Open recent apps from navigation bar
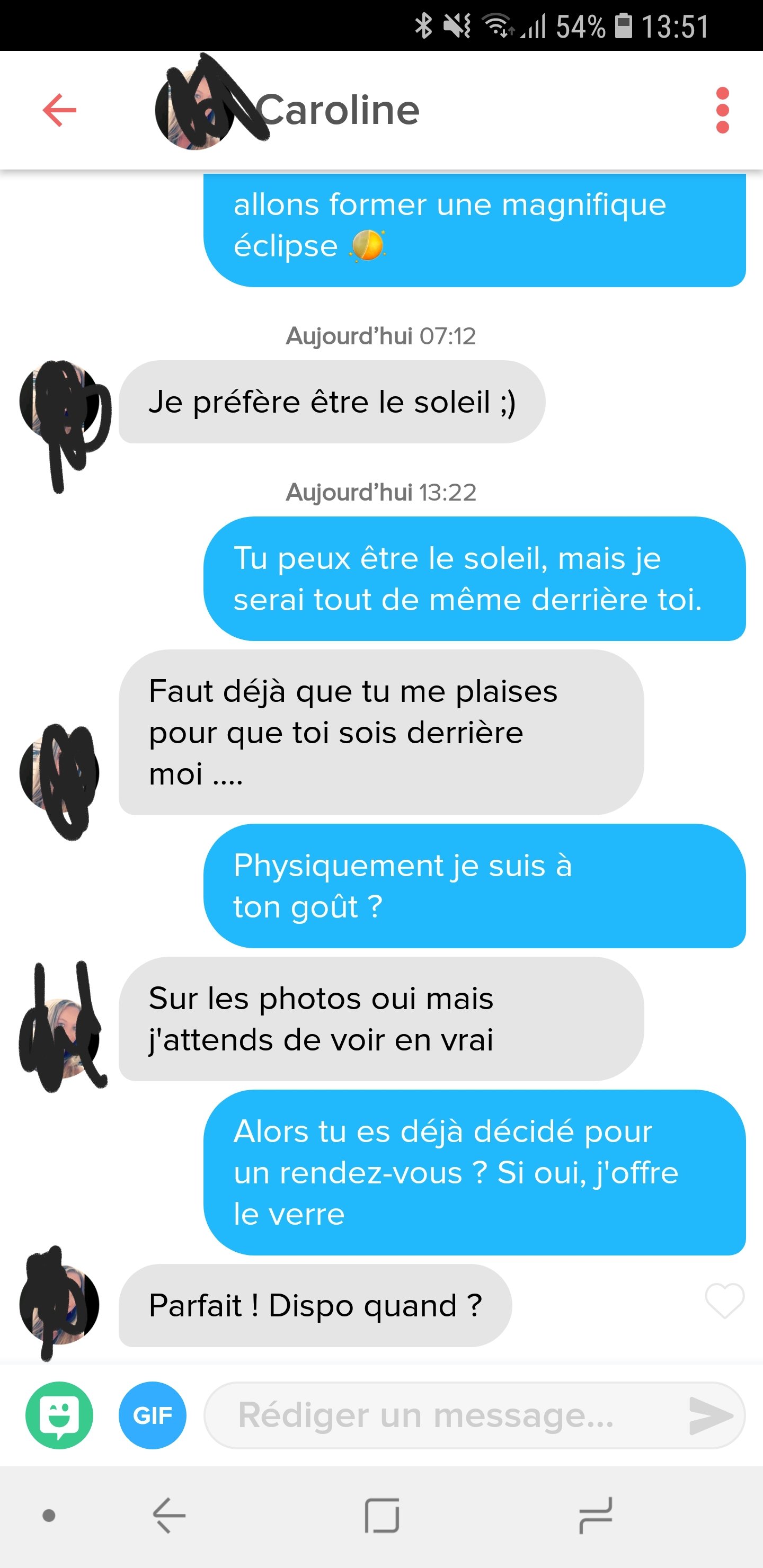763x1568 pixels. coord(595,1515)
